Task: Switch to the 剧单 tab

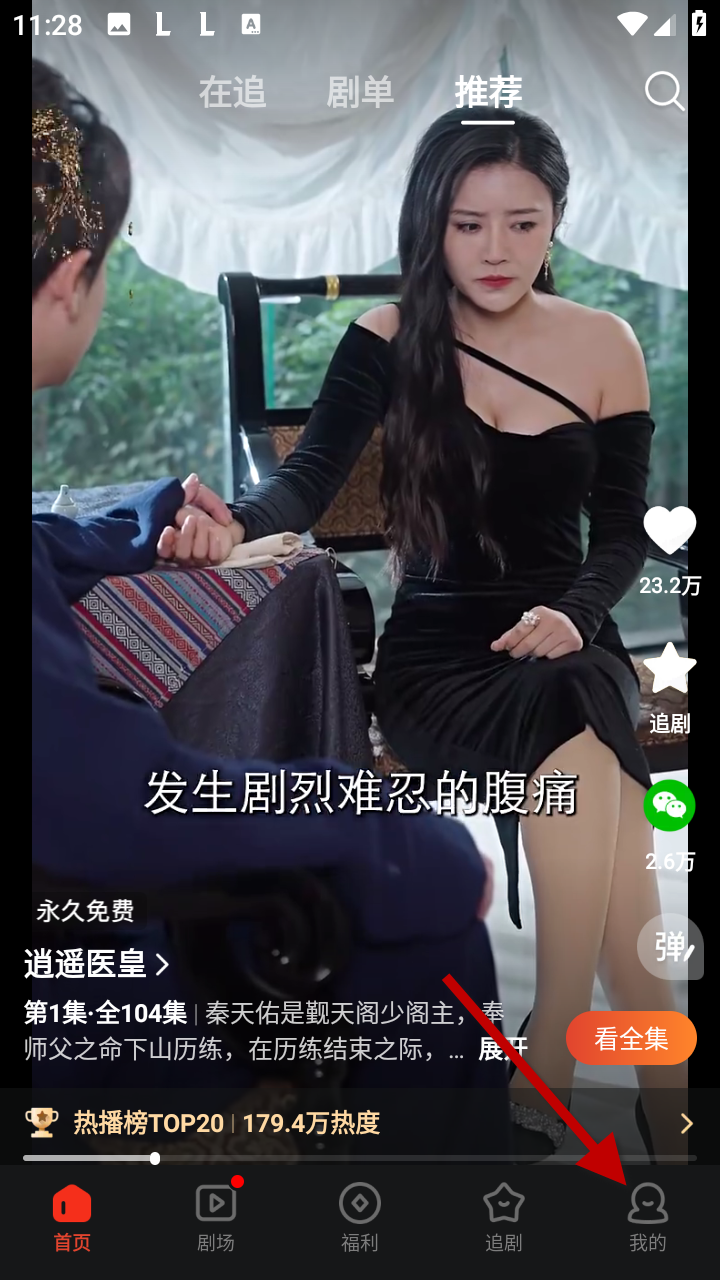Action: 360,92
